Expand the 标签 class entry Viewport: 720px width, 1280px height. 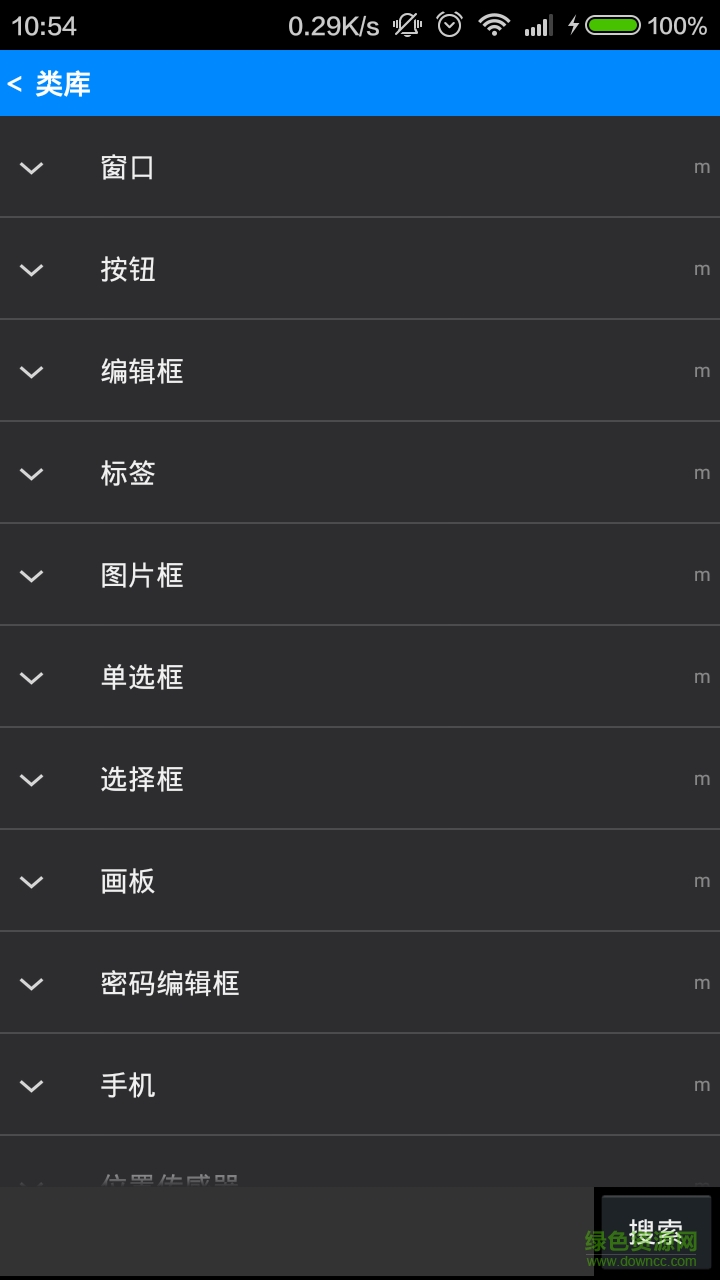32,474
